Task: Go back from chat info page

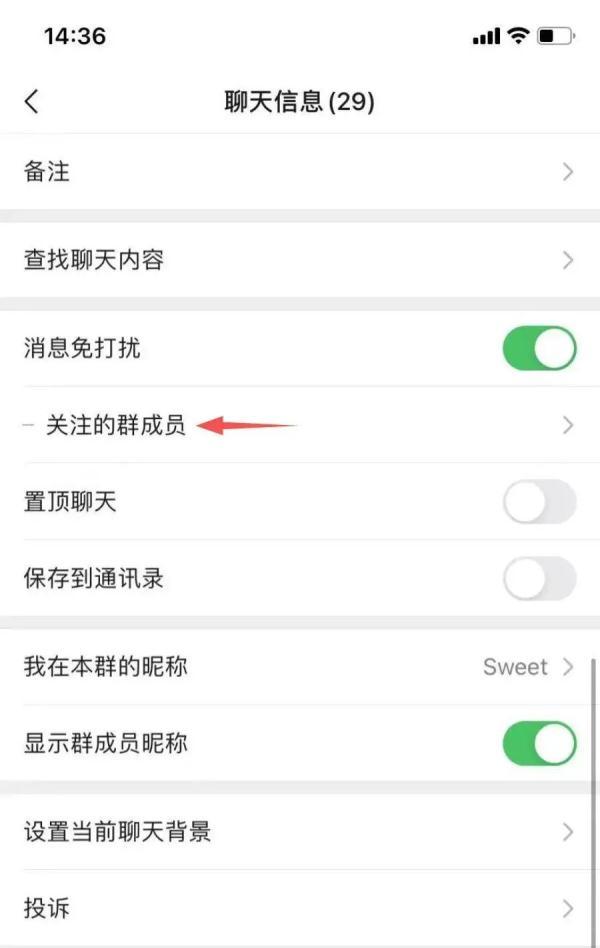Action: [32, 101]
